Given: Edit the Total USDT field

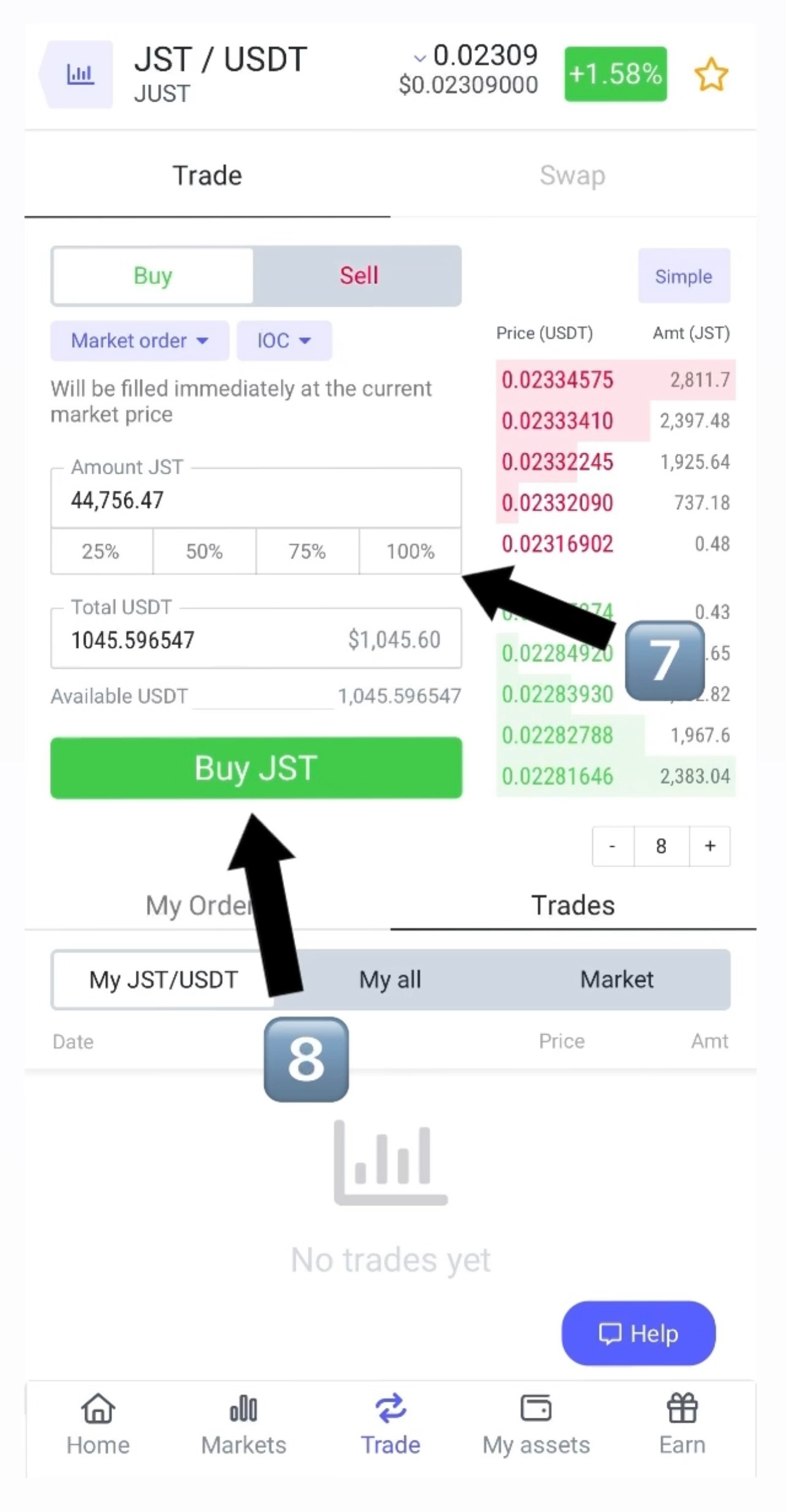Looking at the screenshot, I should click(x=202, y=640).
